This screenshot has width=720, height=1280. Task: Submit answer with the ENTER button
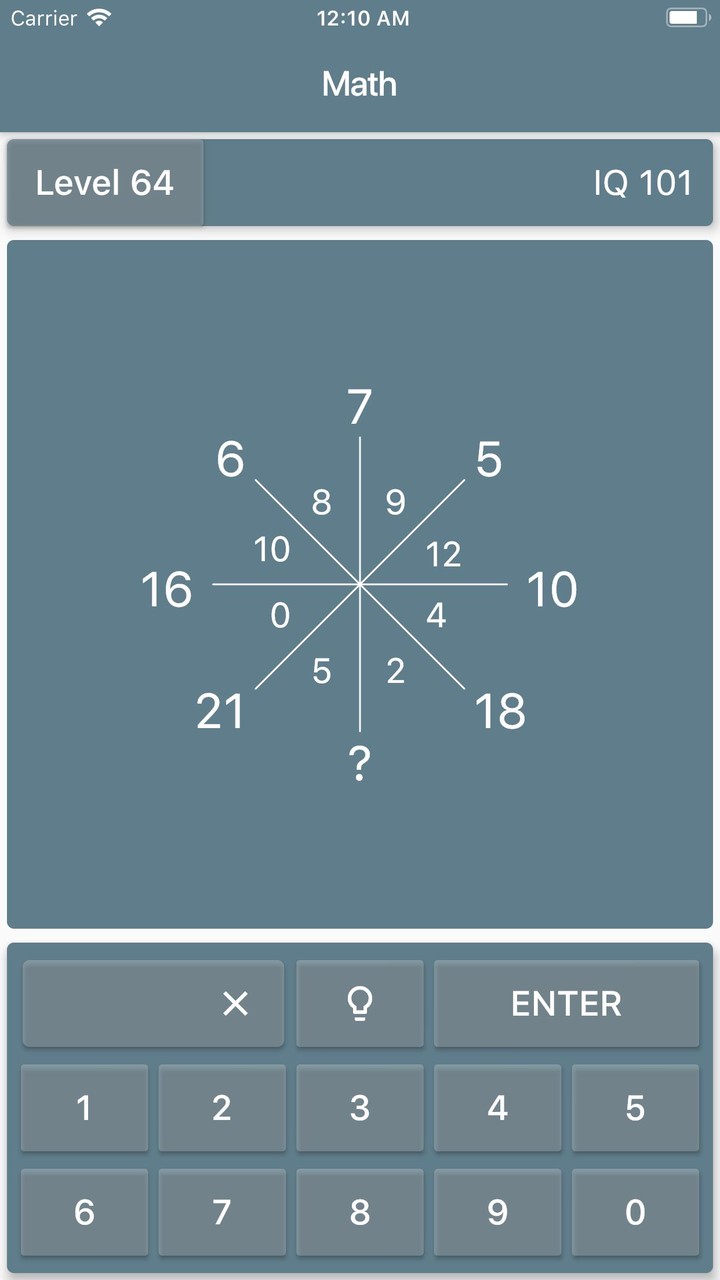566,1004
